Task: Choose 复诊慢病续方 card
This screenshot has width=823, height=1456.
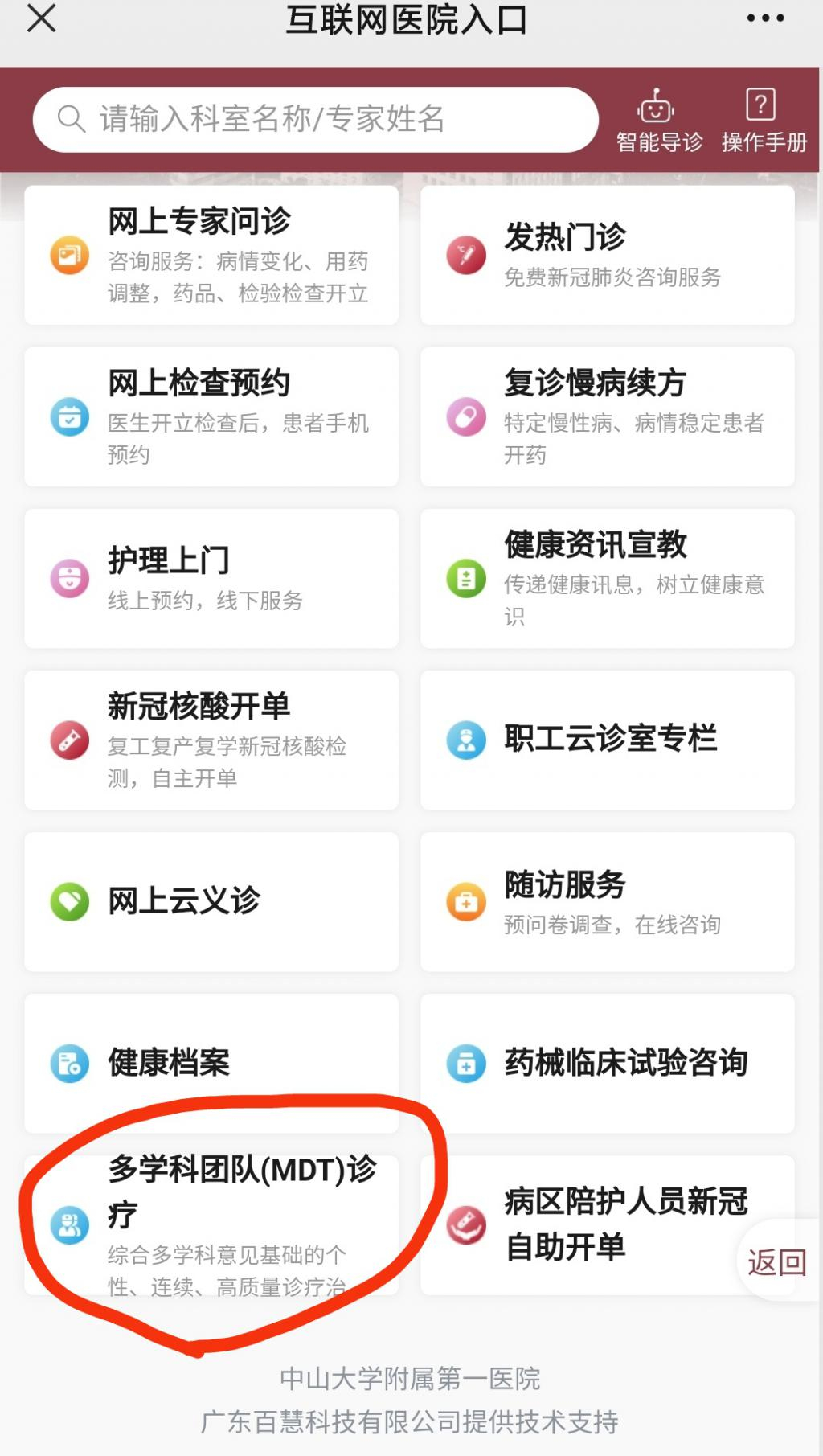Action: pos(608,416)
